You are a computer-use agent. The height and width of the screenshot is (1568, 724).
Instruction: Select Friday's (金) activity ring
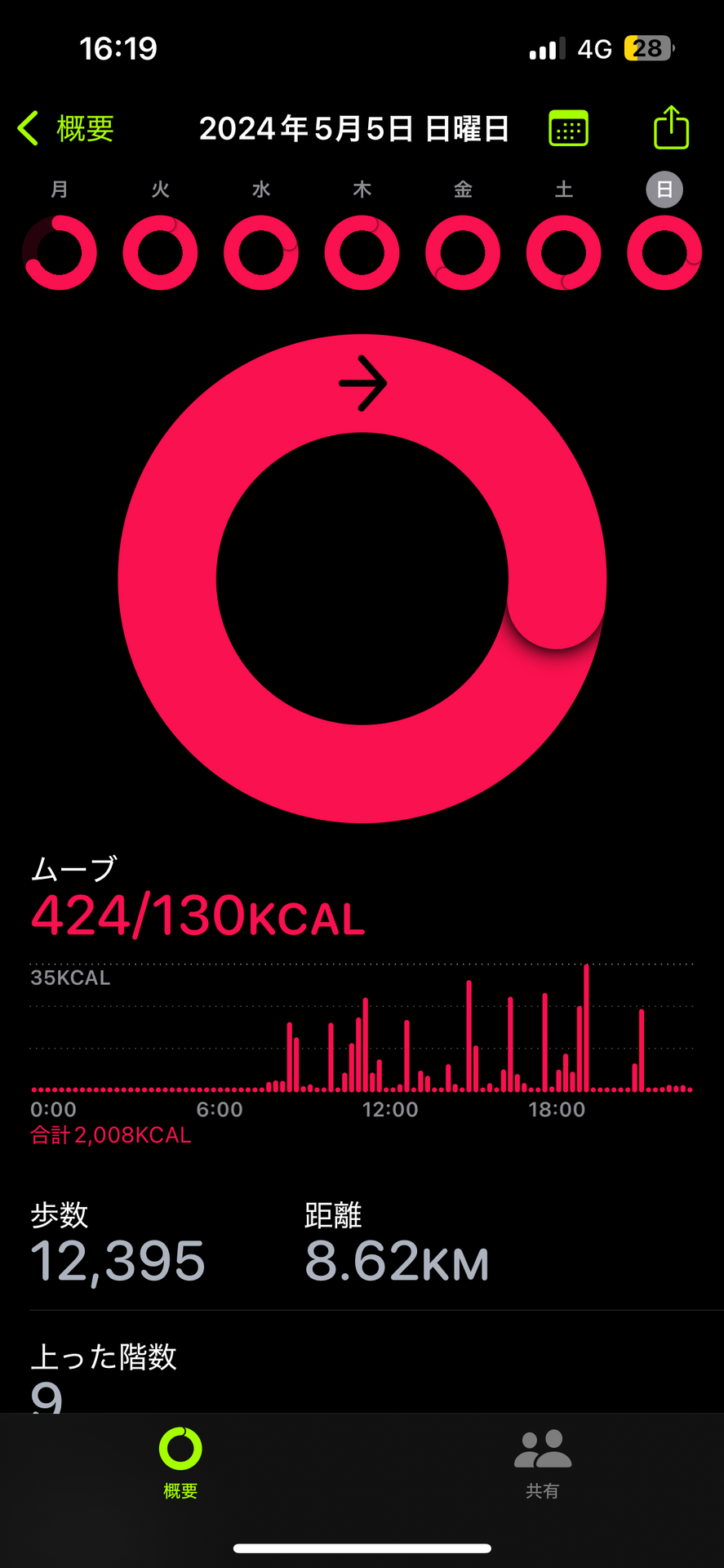[x=463, y=252]
